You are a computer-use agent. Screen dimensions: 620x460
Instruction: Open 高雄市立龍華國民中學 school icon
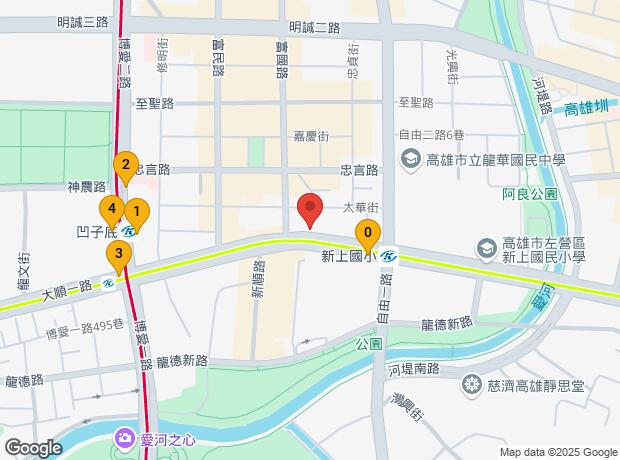tap(410, 158)
